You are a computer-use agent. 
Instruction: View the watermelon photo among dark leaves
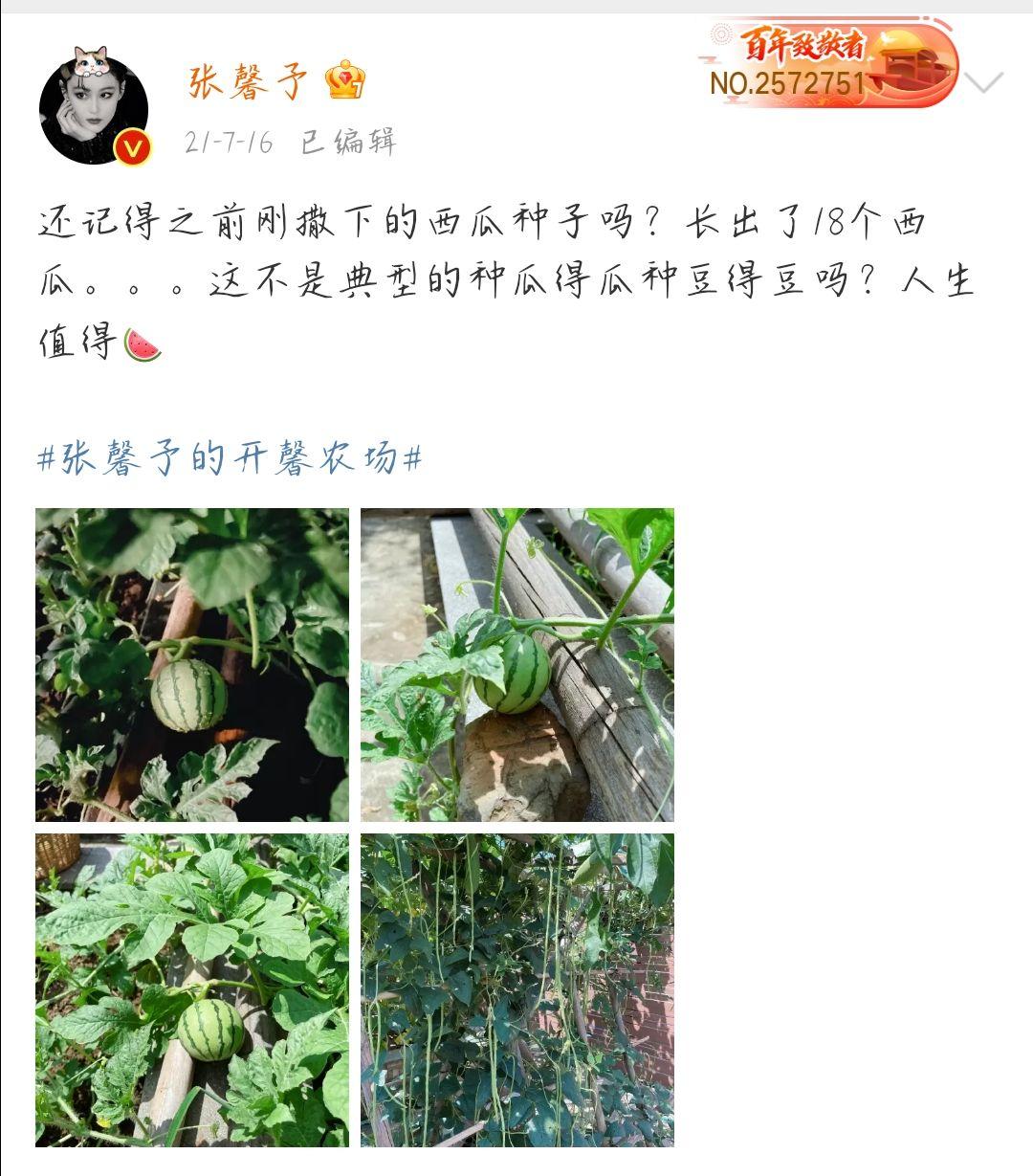coord(192,664)
